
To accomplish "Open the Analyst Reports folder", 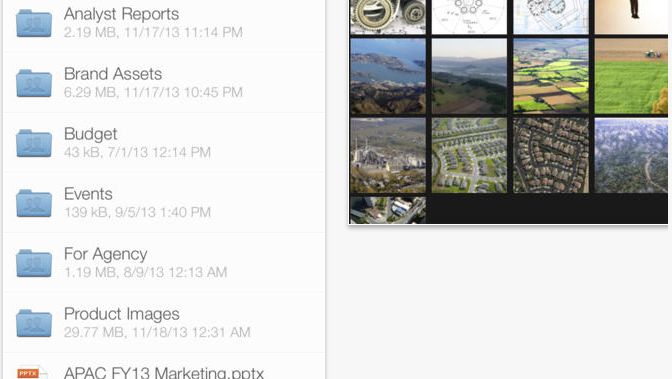I will (x=164, y=23).
